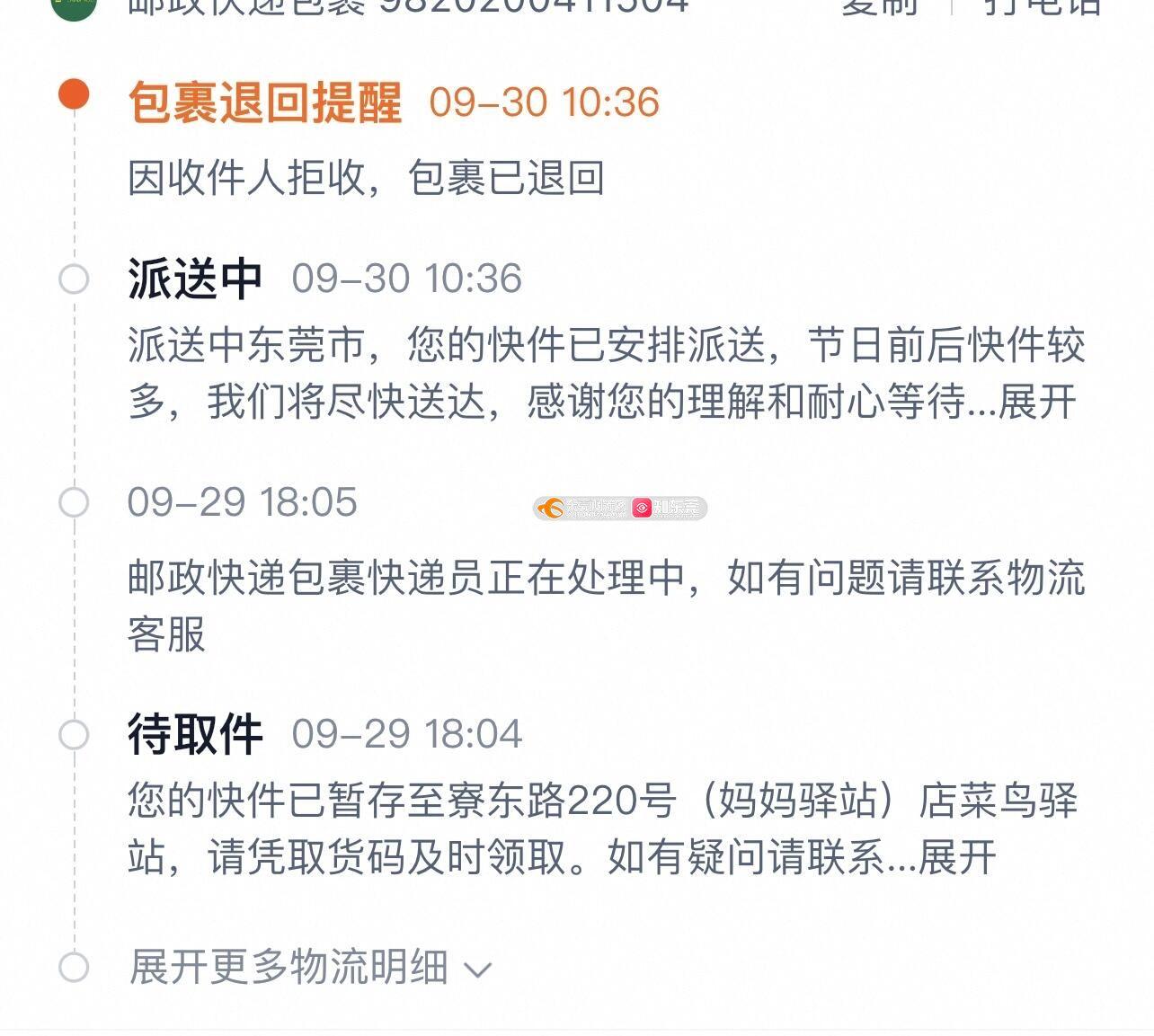The height and width of the screenshot is (1036, 1154).
Task: Copy the 邮政快递包裹 tracking number
Action: (879, 7)
